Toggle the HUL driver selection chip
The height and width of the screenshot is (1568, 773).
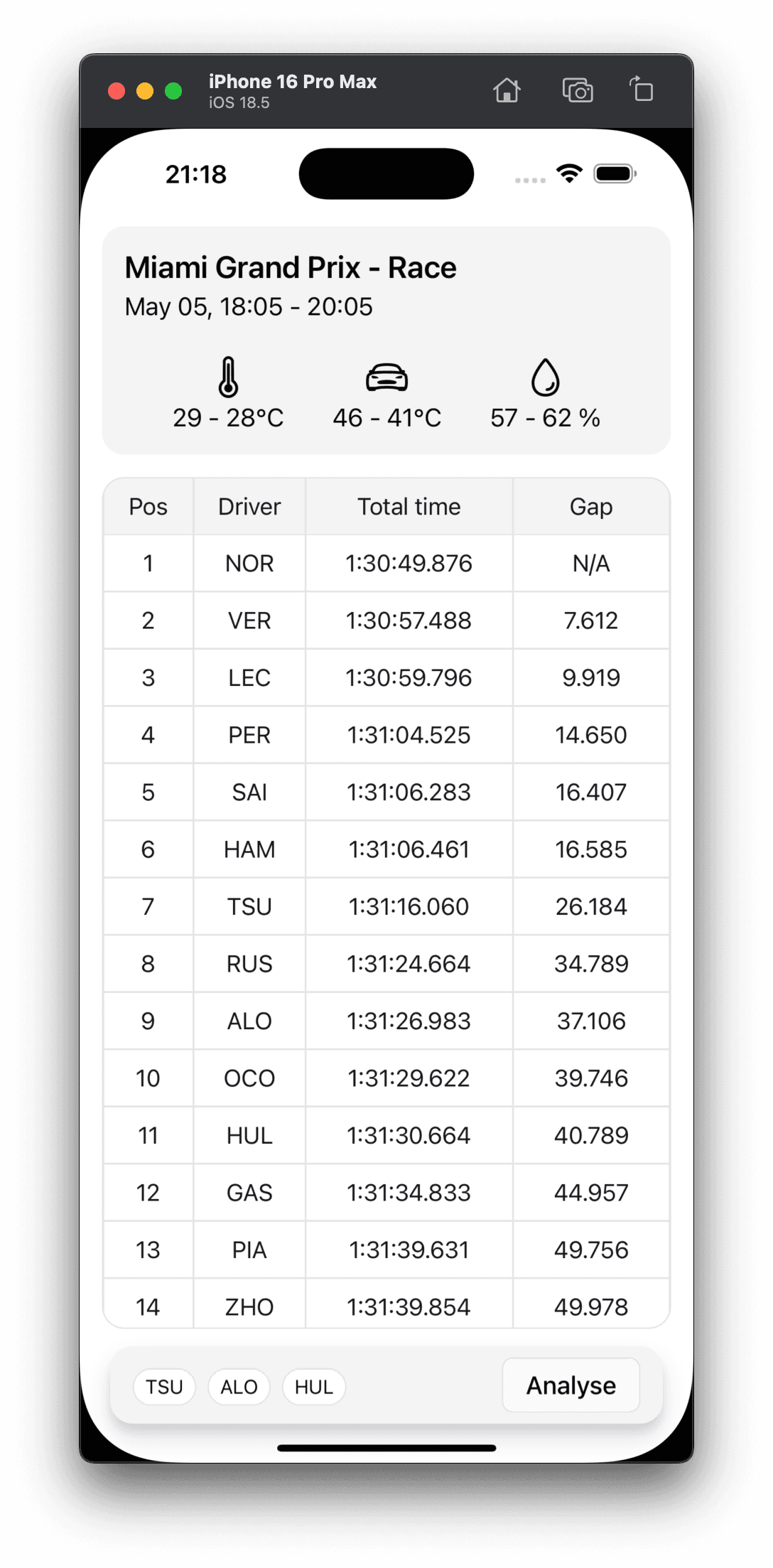(313, 1387)
